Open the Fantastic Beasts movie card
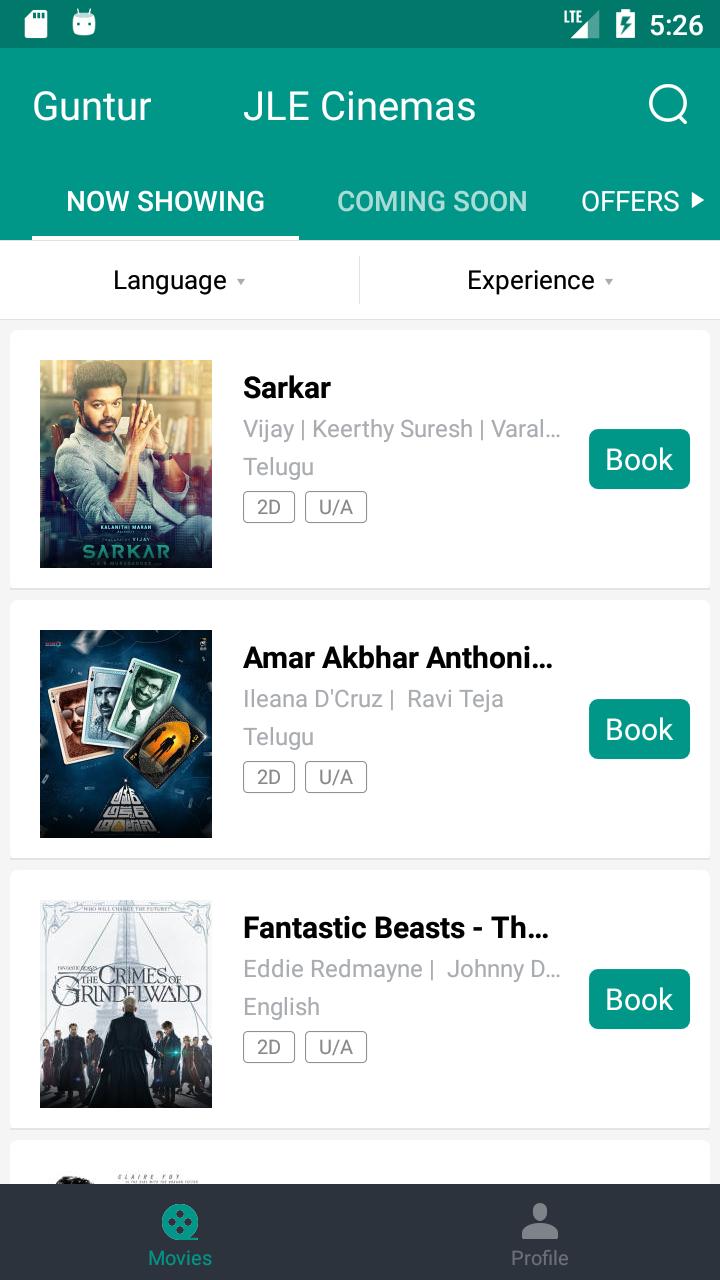This screenshot has height=1280, width=720. click(397, 928)
